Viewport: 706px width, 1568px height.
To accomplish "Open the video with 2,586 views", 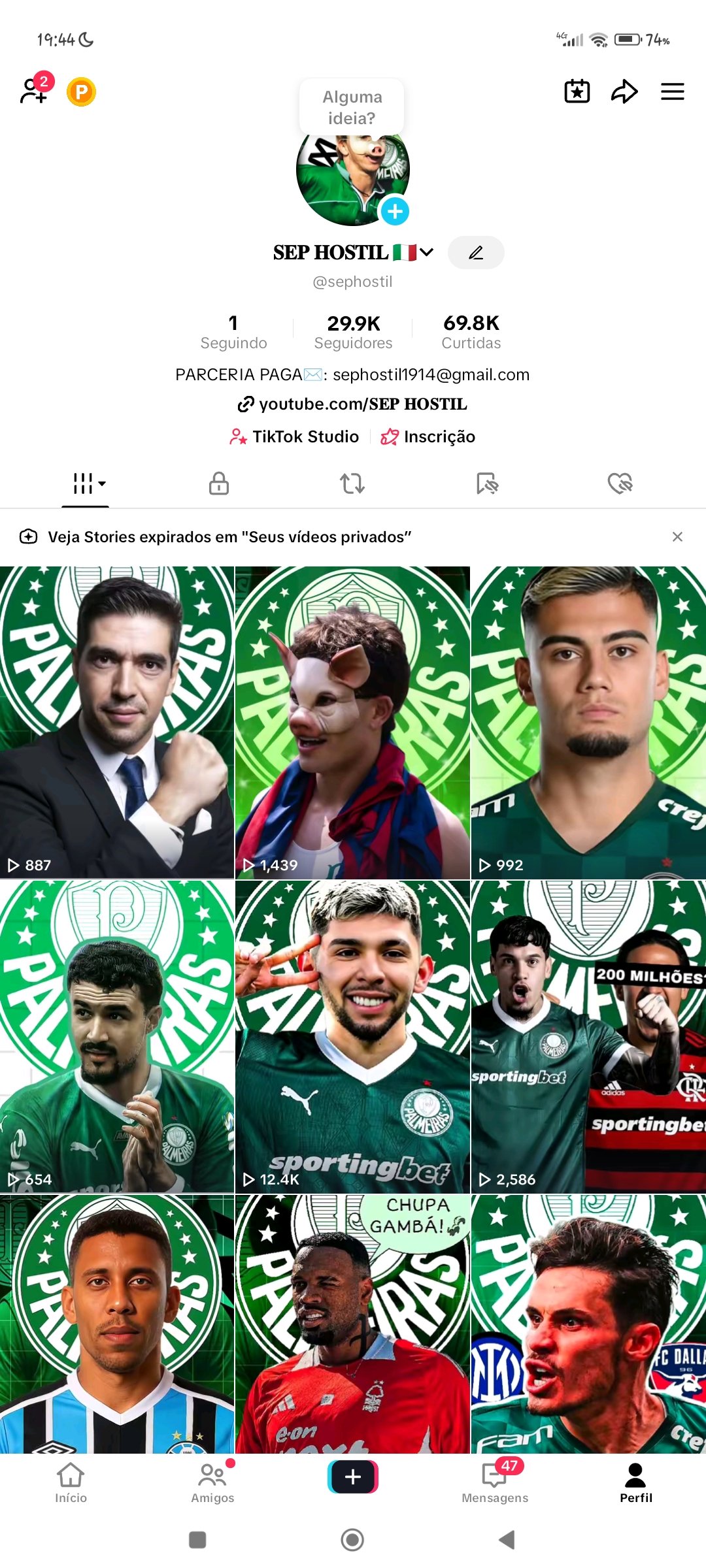I will click(588, 1036).
